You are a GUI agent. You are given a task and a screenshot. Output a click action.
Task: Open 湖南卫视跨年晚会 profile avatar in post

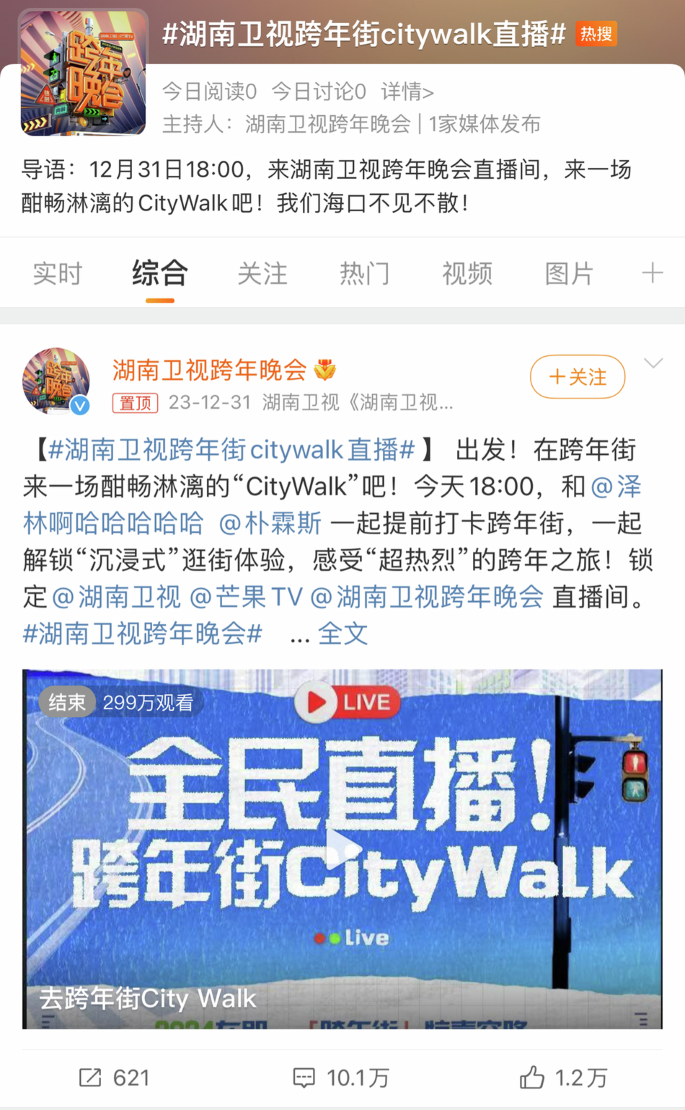[x=56, y=381]
